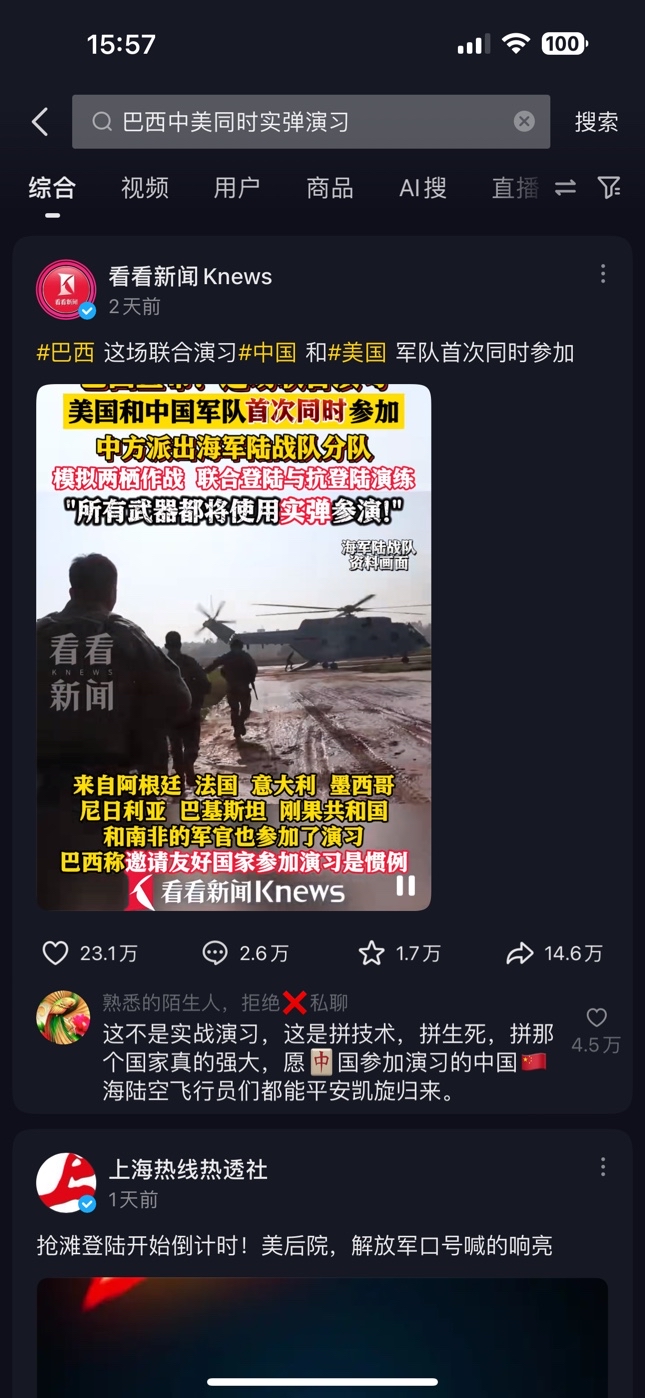Toggle the layout switch arrows icon
The width and height of the screenshot is (645, 1398).
click(566, 187)
